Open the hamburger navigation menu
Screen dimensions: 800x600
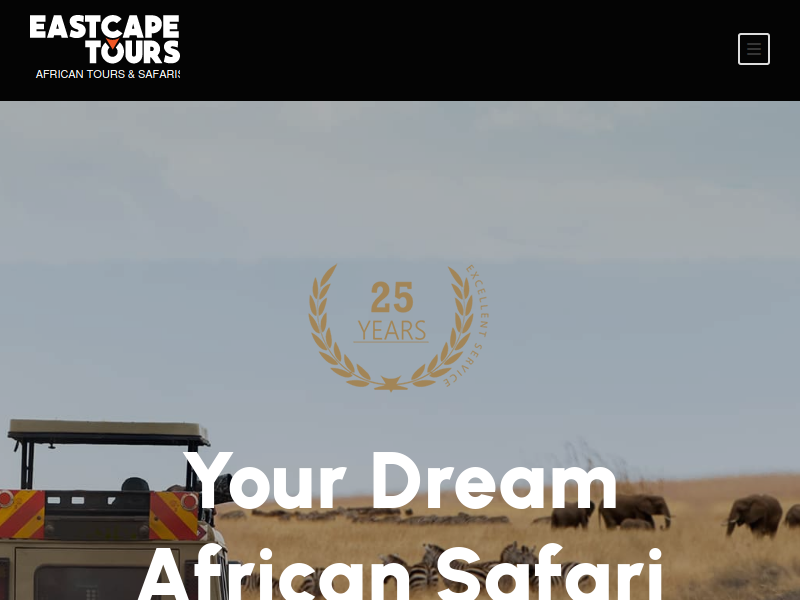754,49
